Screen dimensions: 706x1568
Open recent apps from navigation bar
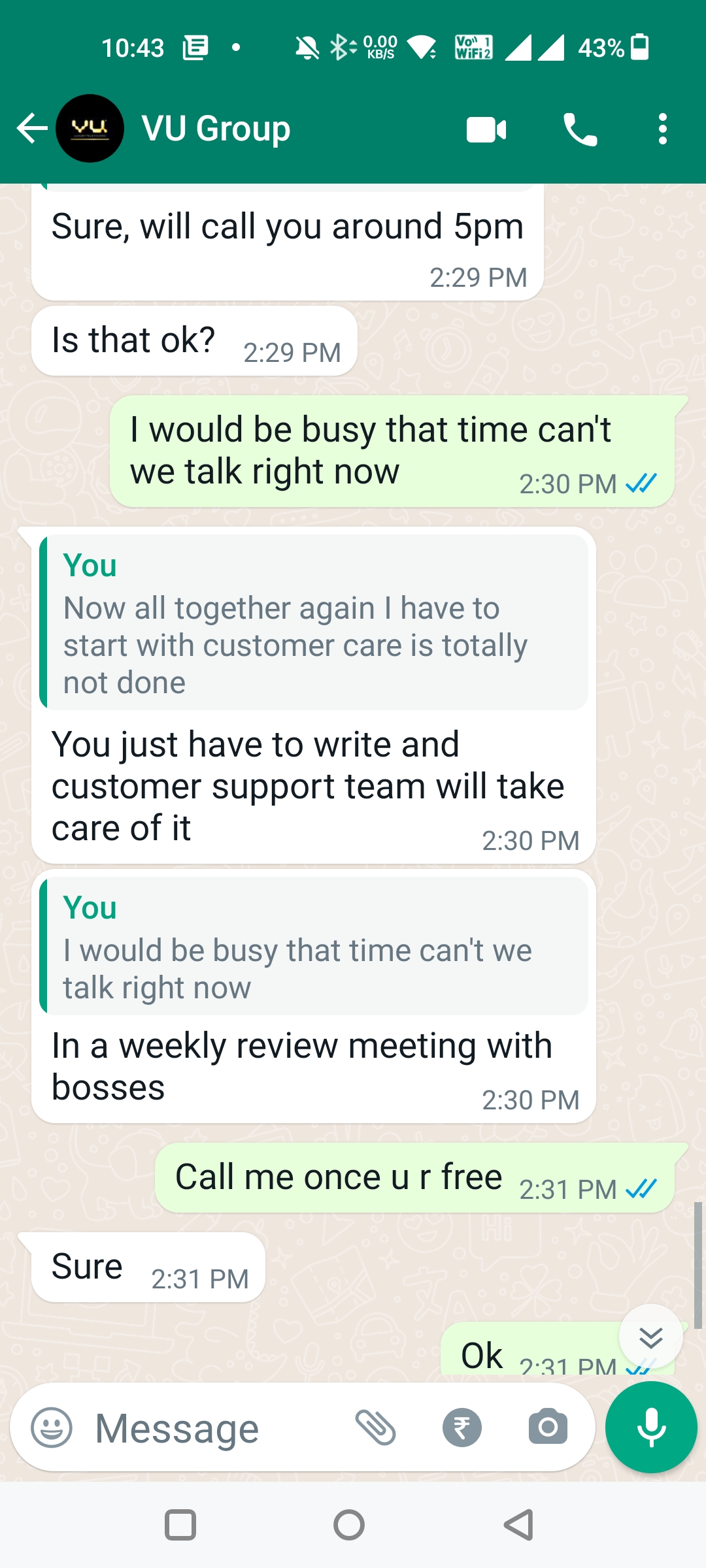(x=180, y=1525)
